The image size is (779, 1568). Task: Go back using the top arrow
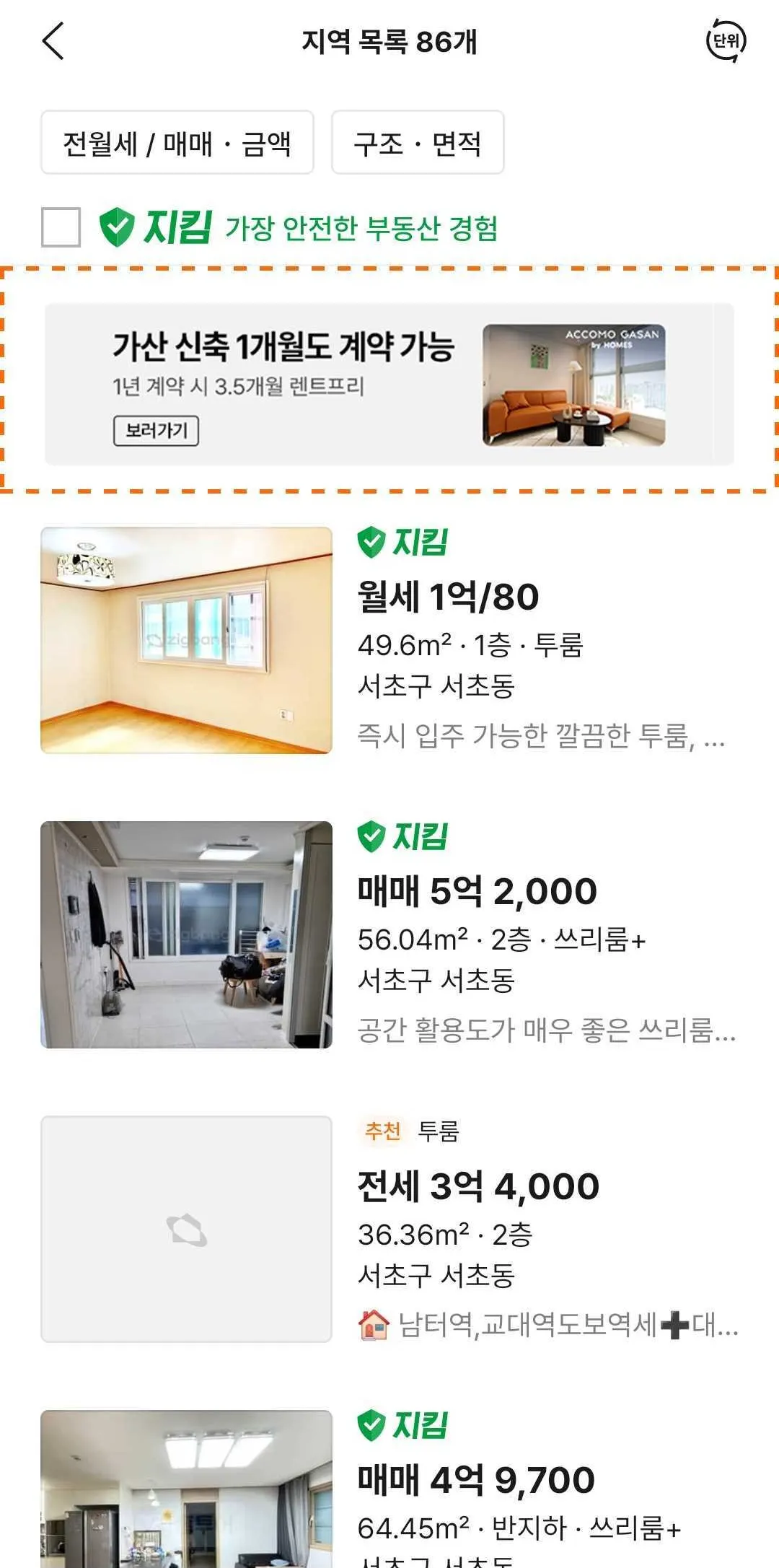pos(53,41)
